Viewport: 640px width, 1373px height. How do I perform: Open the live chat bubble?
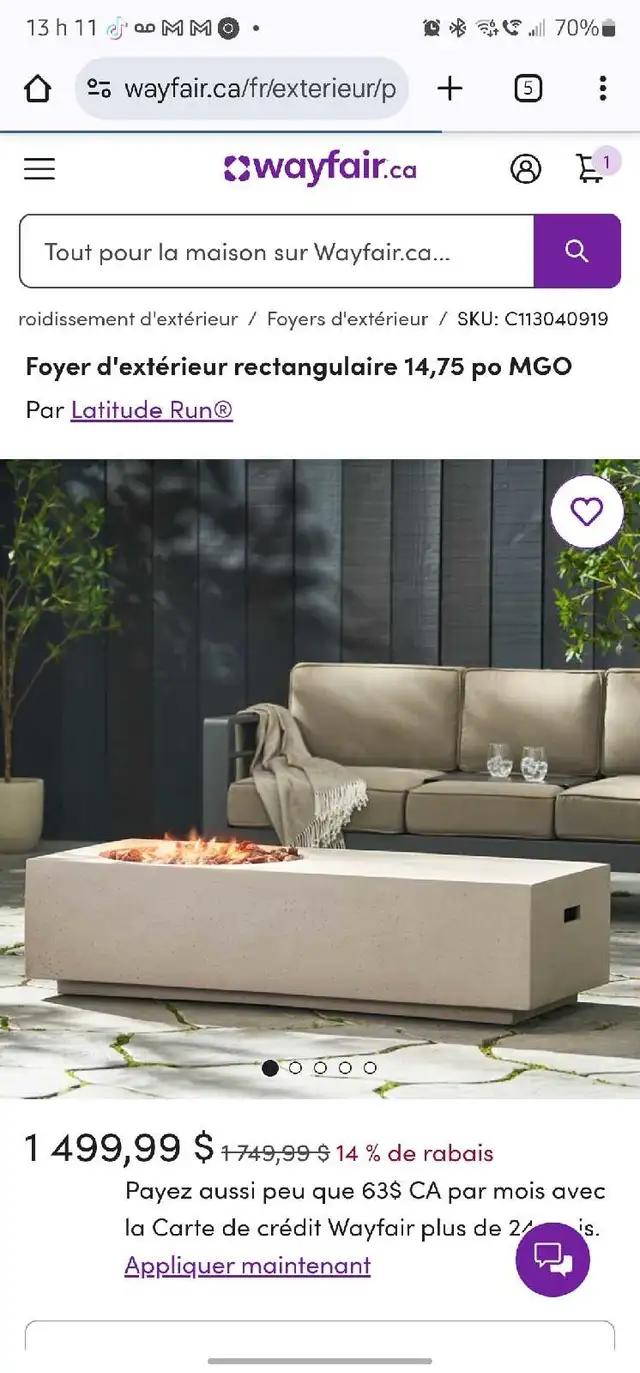click(x=553, y=1259)
